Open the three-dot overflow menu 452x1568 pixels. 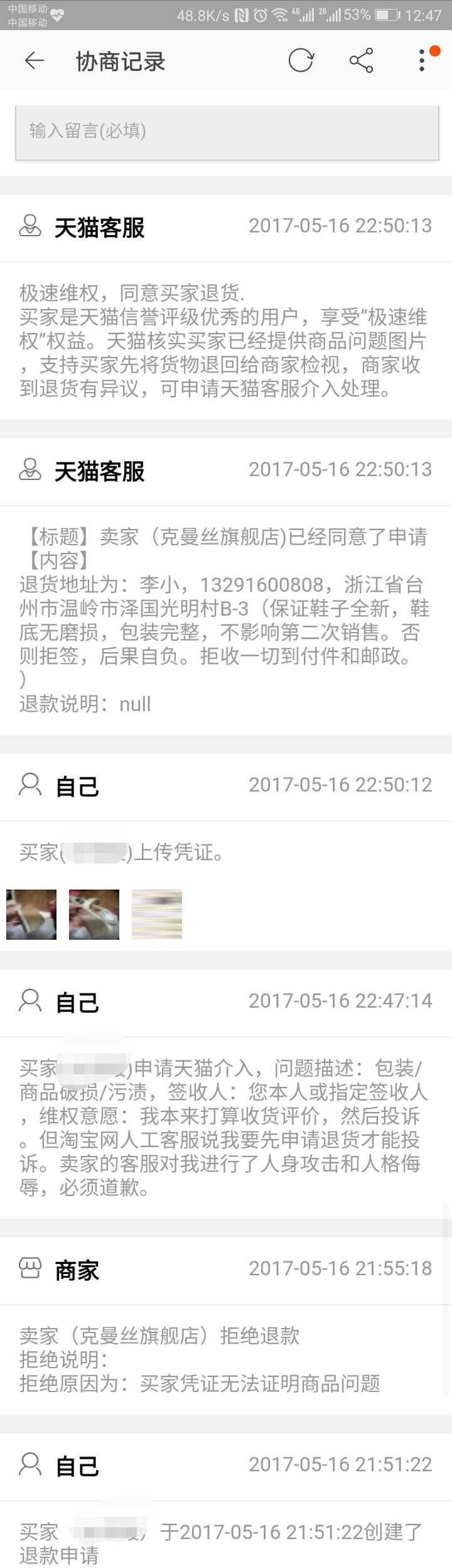[x=422, y=61]
